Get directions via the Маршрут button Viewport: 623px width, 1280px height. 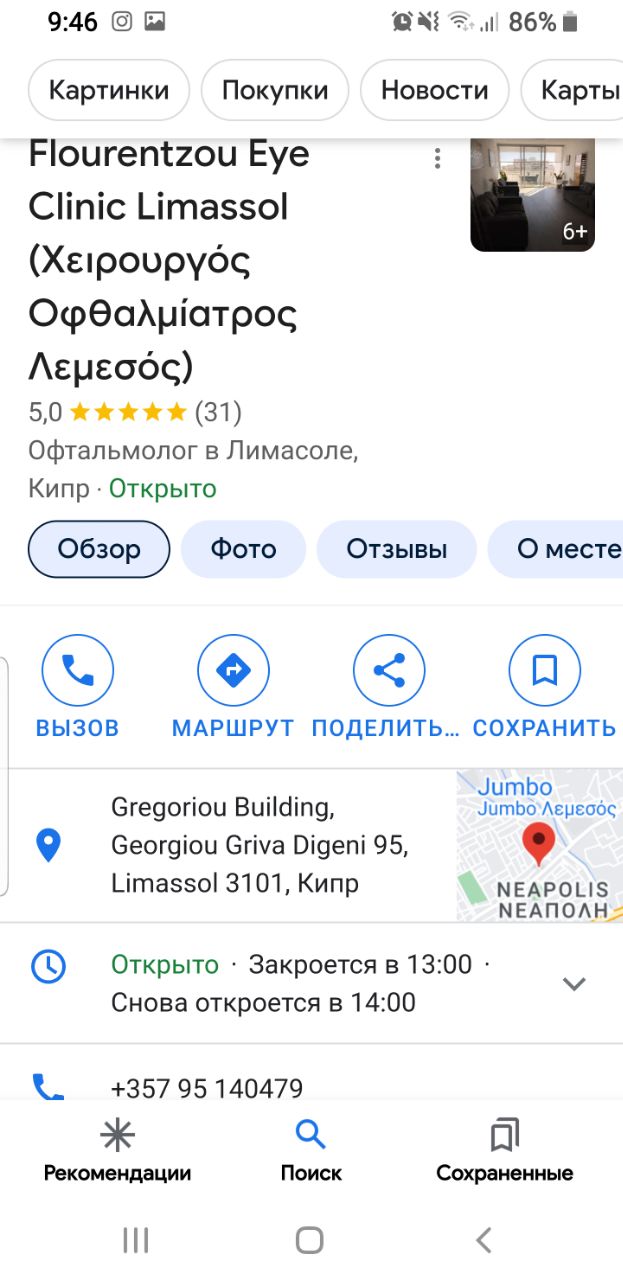coord(233,688)
